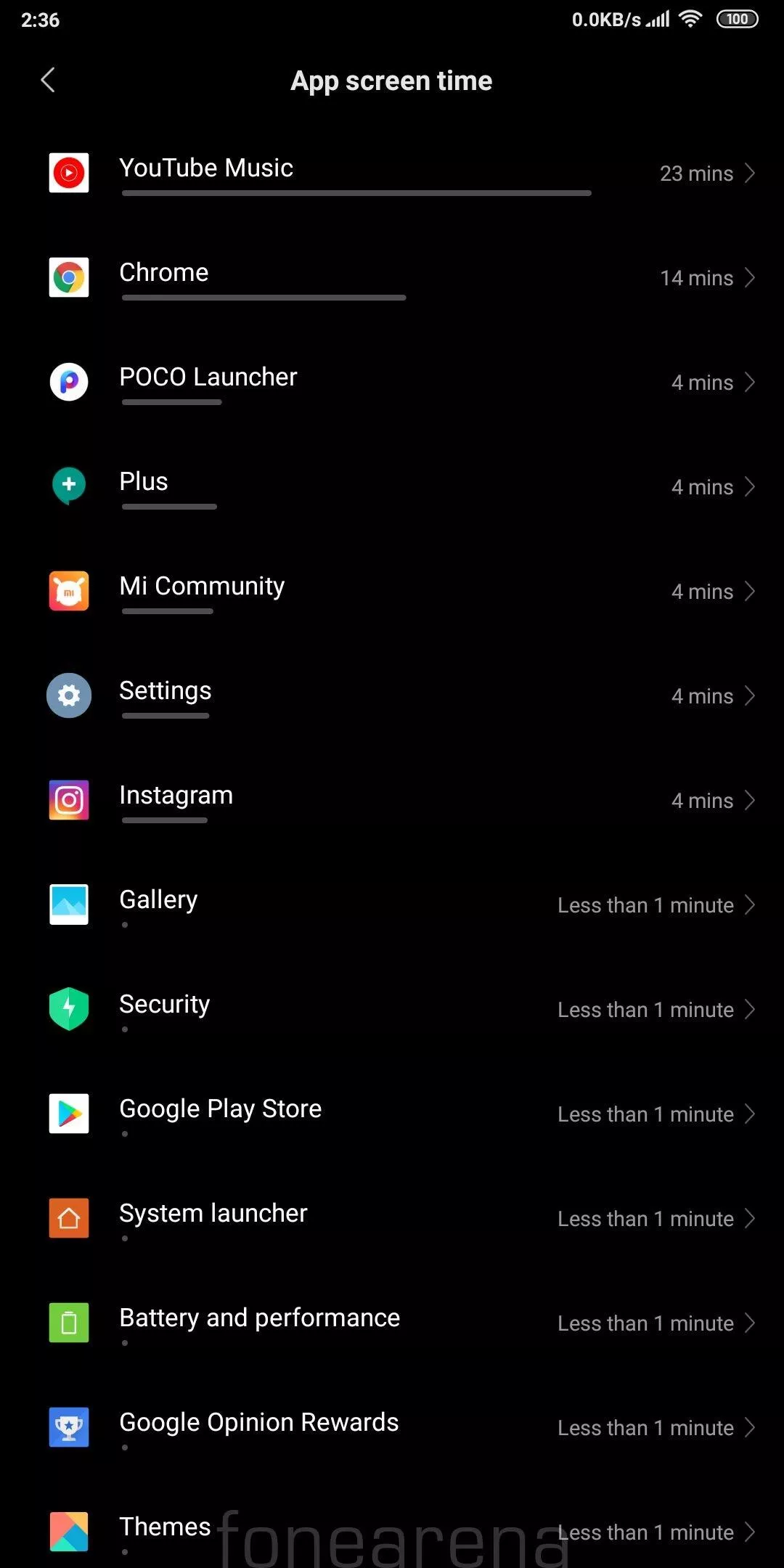View POCO Launcher screen time
The width and height of the screenshot is (784, 1568).
pyautogui.click(x=392, y=383)
